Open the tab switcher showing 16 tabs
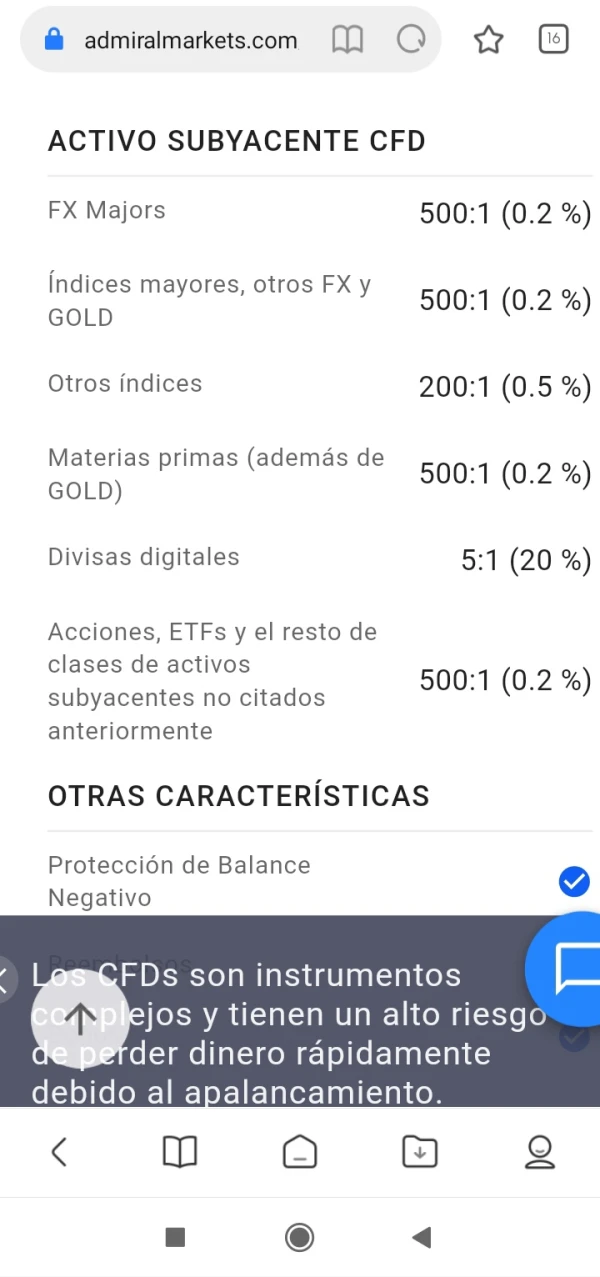 [x=553, y=40]
